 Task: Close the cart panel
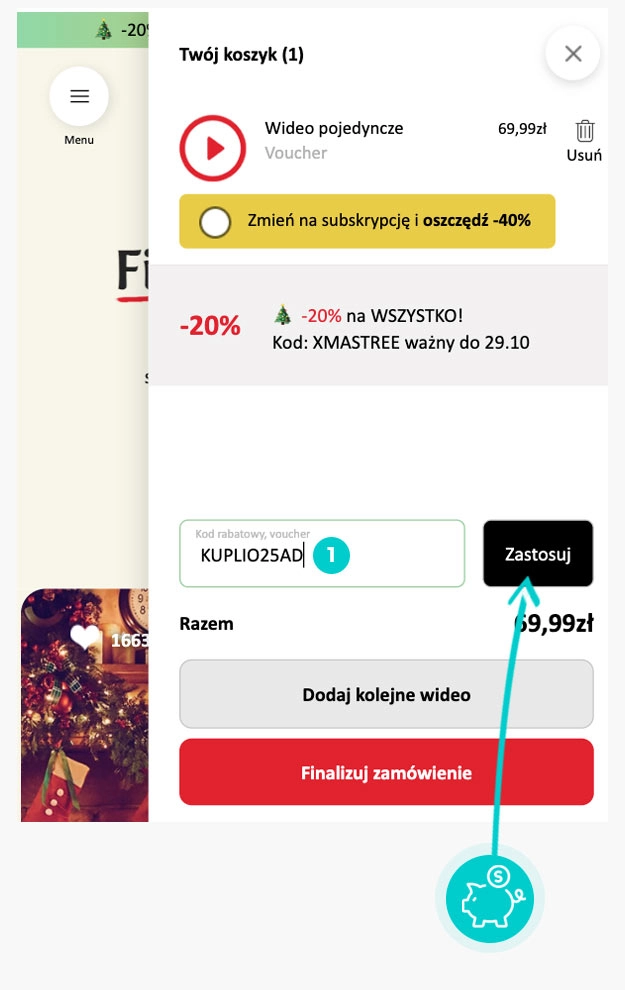pos(573,54)
